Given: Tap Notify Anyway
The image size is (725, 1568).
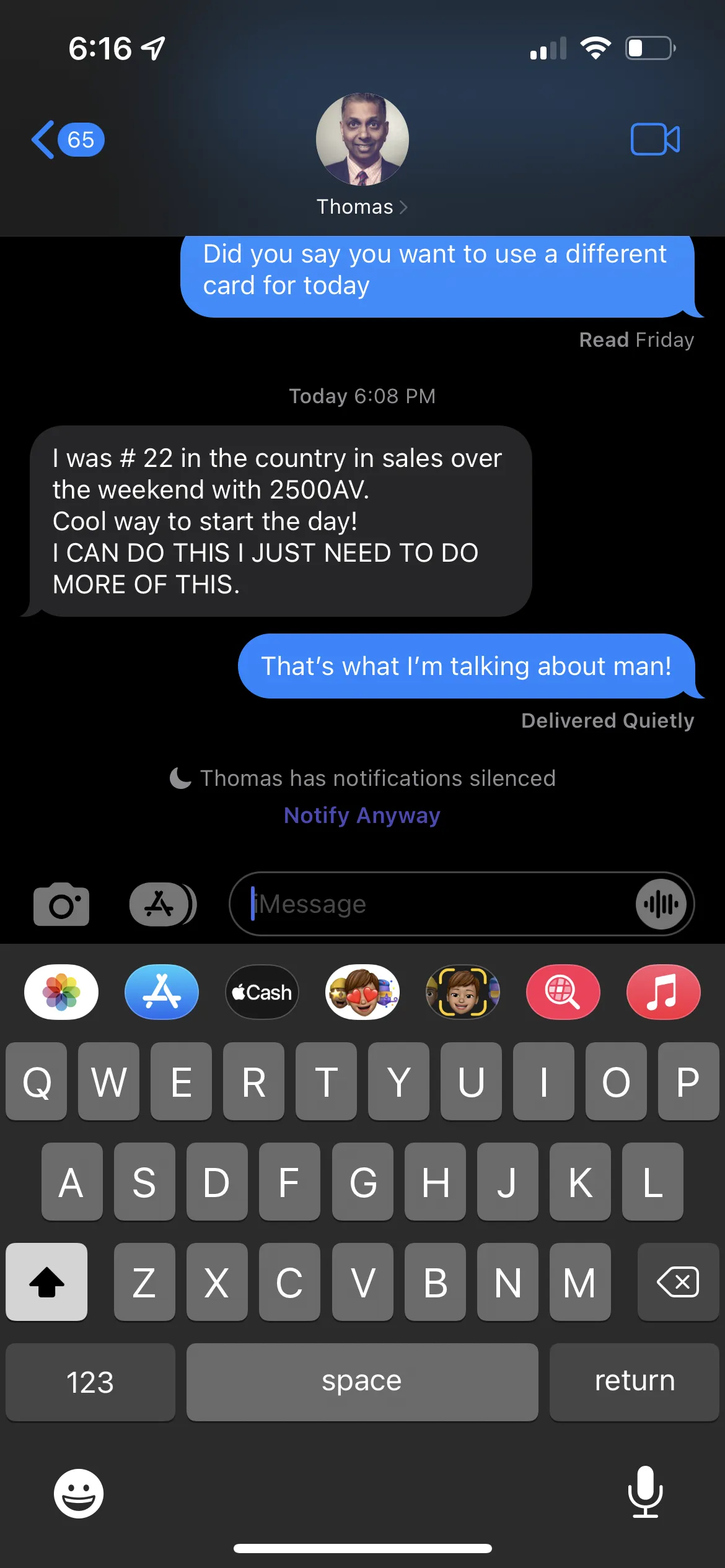Looking at the screenshot, I should [362, 816].
